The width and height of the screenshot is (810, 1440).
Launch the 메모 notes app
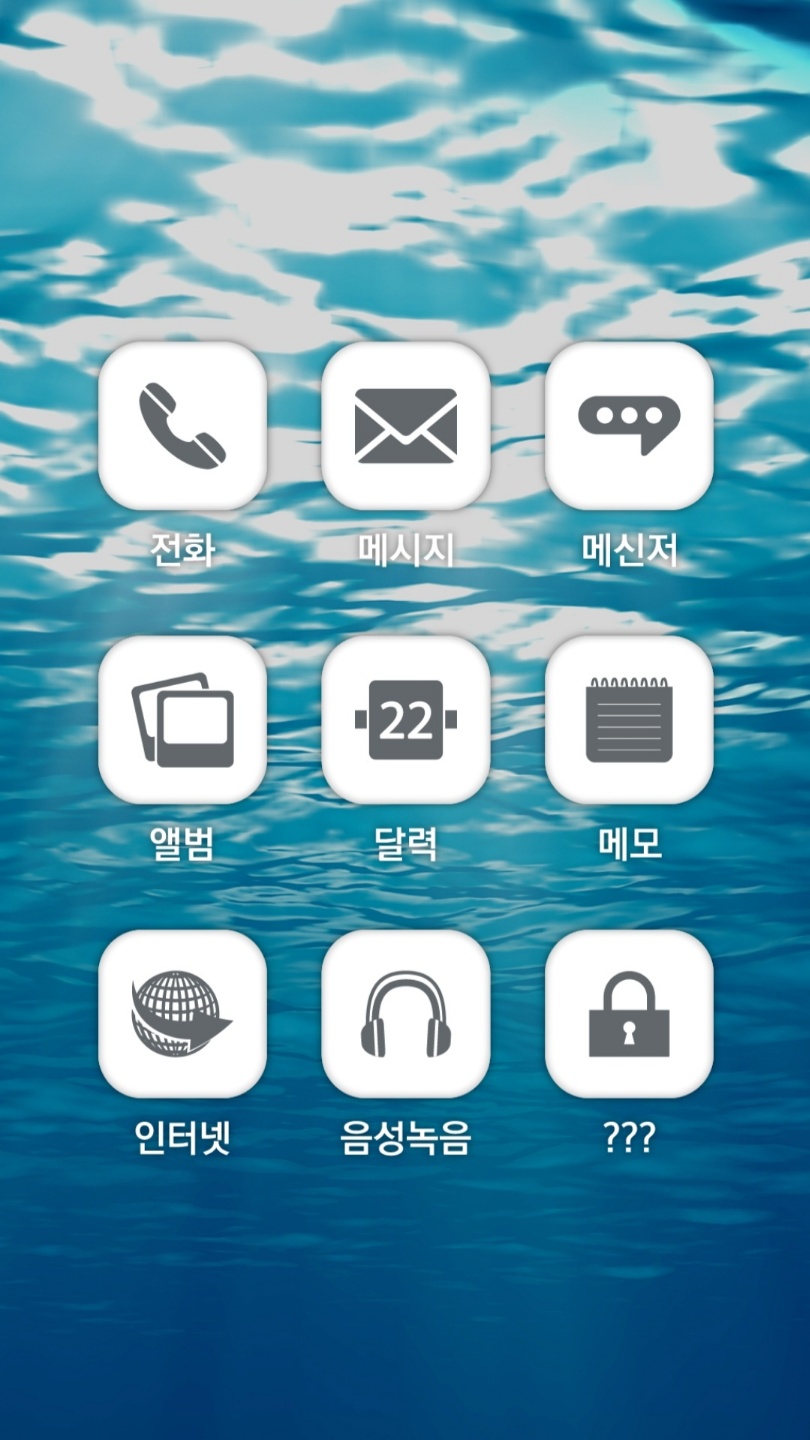628,720
